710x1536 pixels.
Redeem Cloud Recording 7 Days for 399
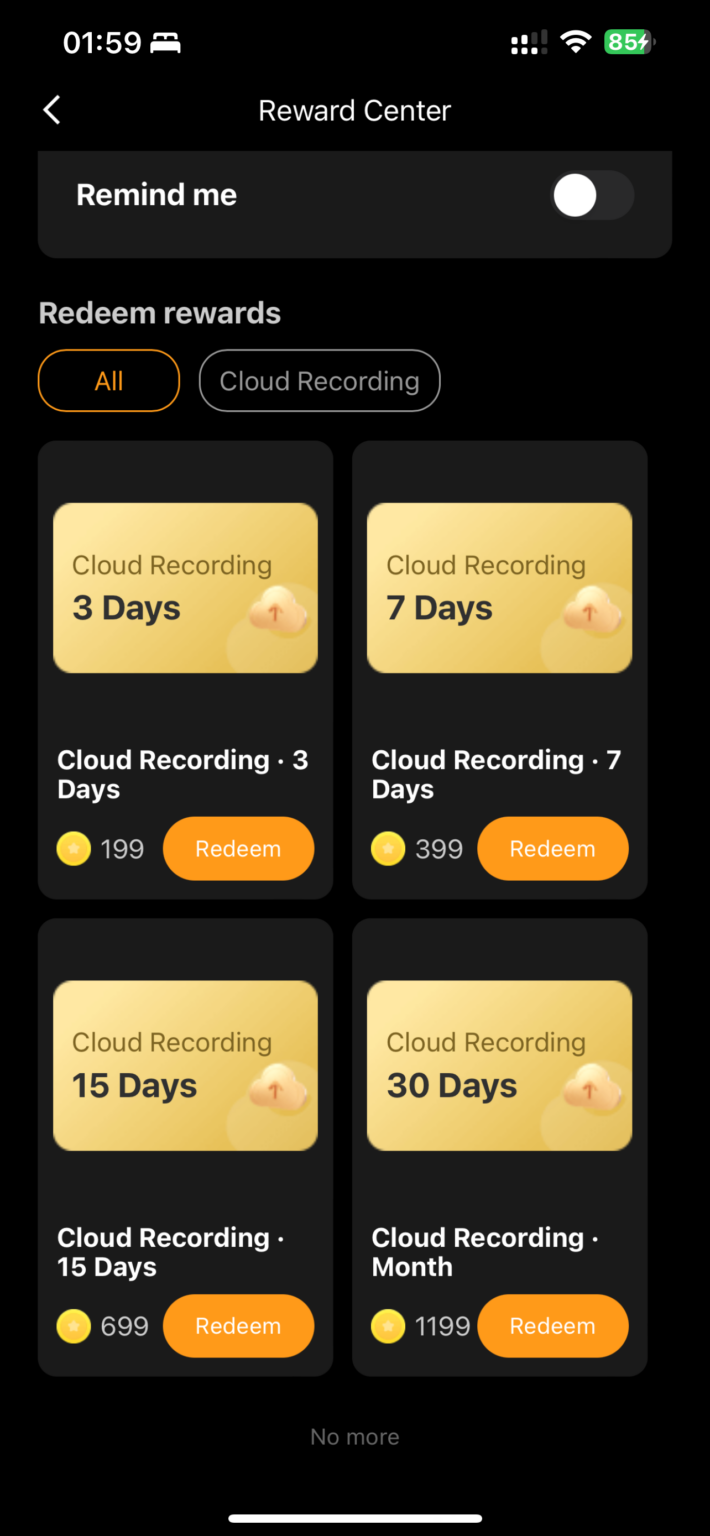click(x=552, y=849)
